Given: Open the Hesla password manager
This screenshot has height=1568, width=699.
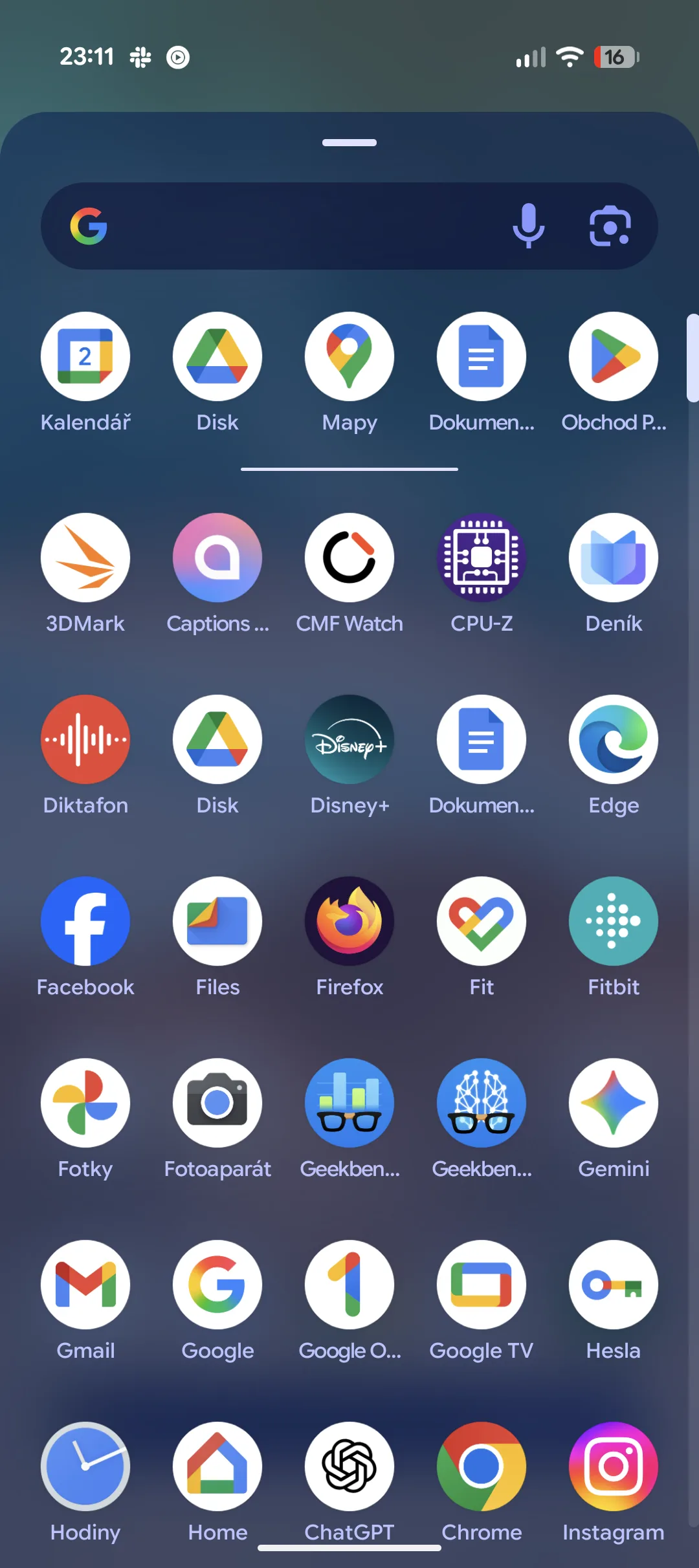Looking at the screenshot, I should click(613, 1285).
